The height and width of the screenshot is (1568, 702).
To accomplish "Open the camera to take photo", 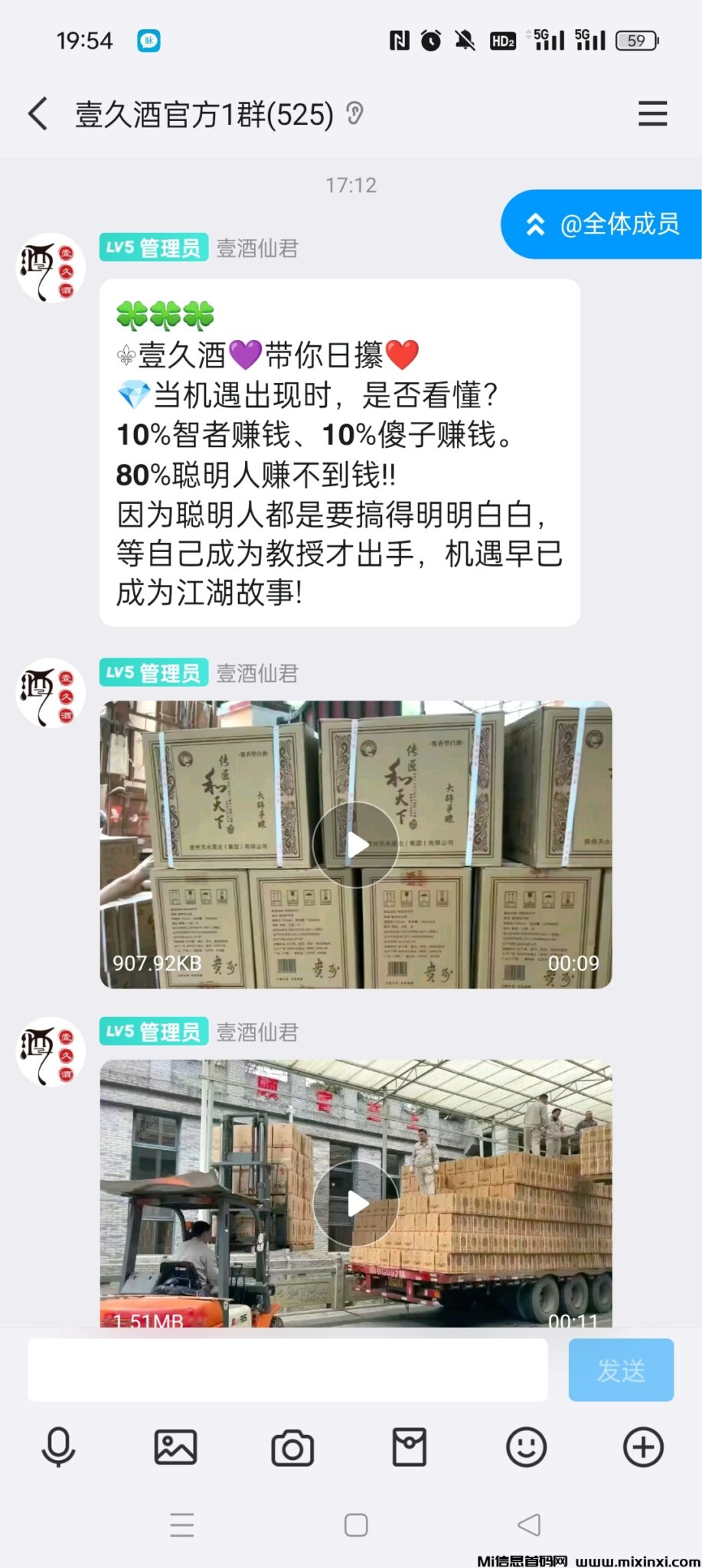I will [292, 1449].
